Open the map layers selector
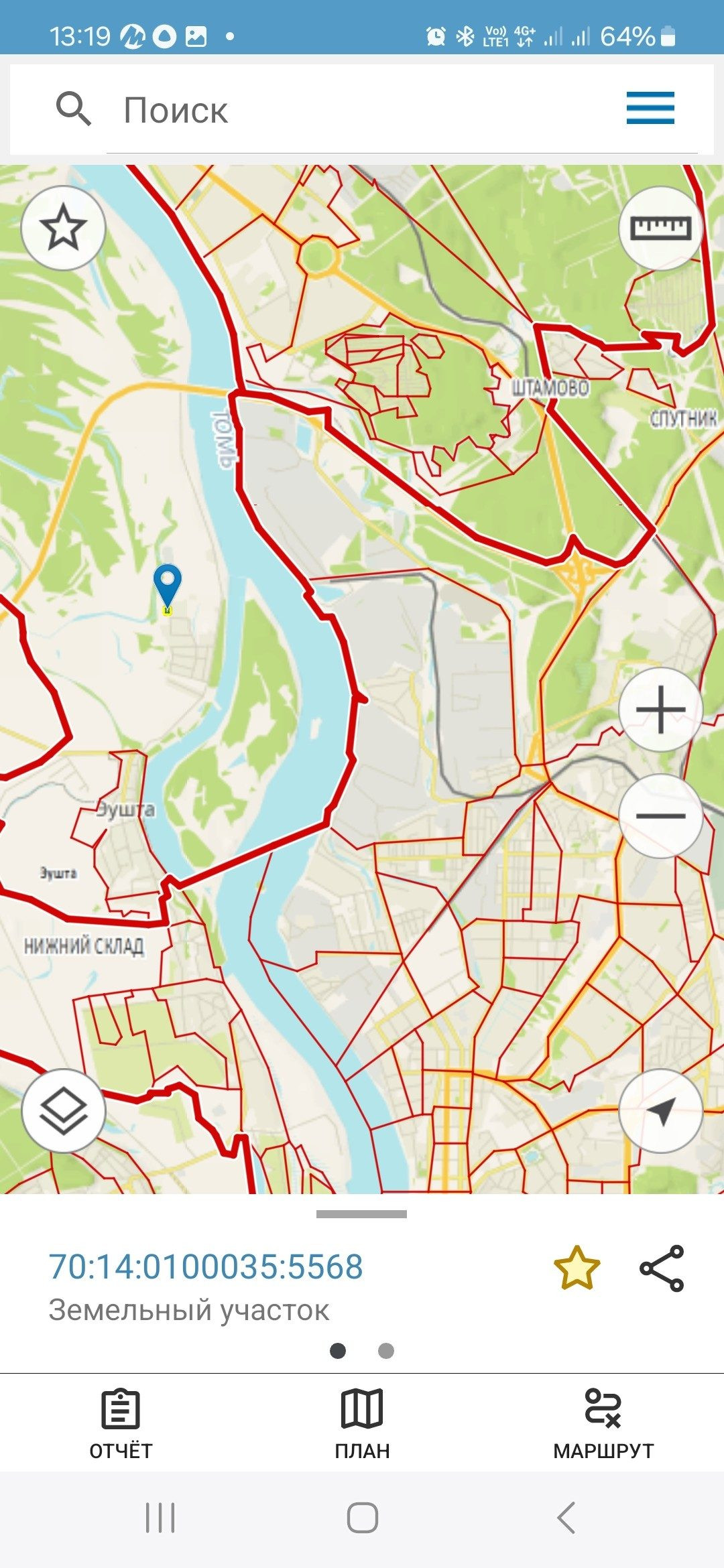724x1568 pixels. pos(64,1110)
